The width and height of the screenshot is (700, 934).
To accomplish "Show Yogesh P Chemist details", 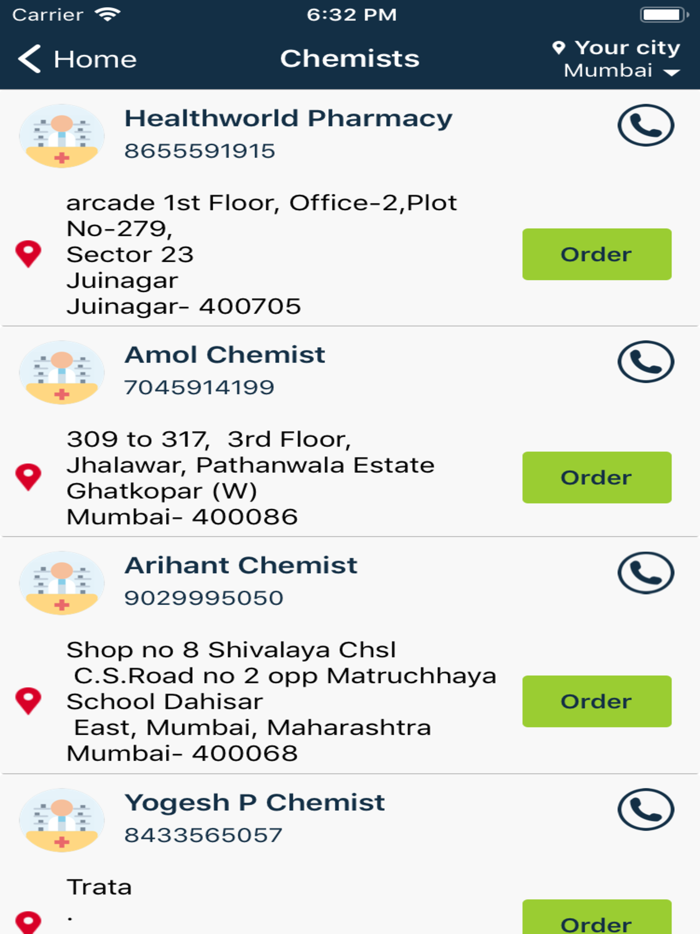I will click(254, 803).
